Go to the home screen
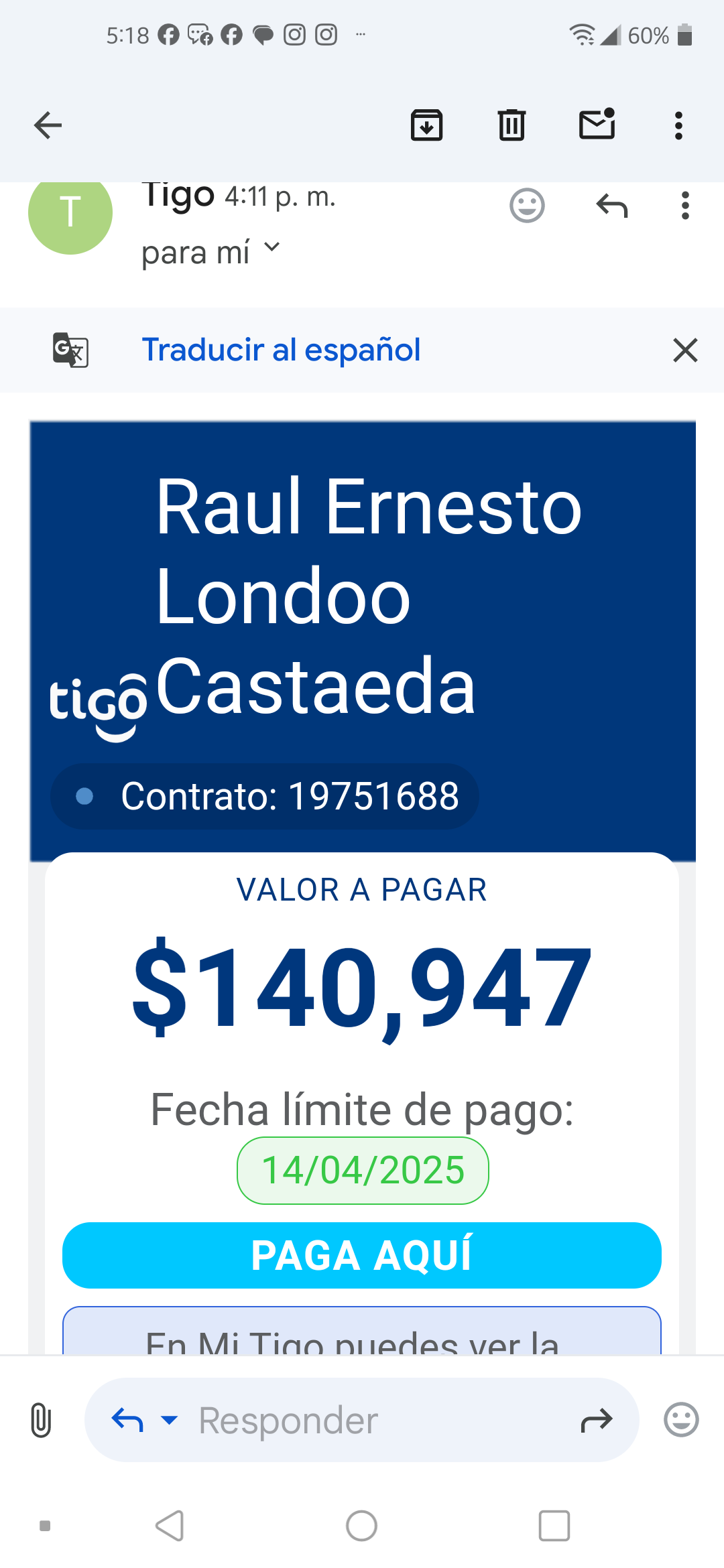 click(x=361, y=1526)
